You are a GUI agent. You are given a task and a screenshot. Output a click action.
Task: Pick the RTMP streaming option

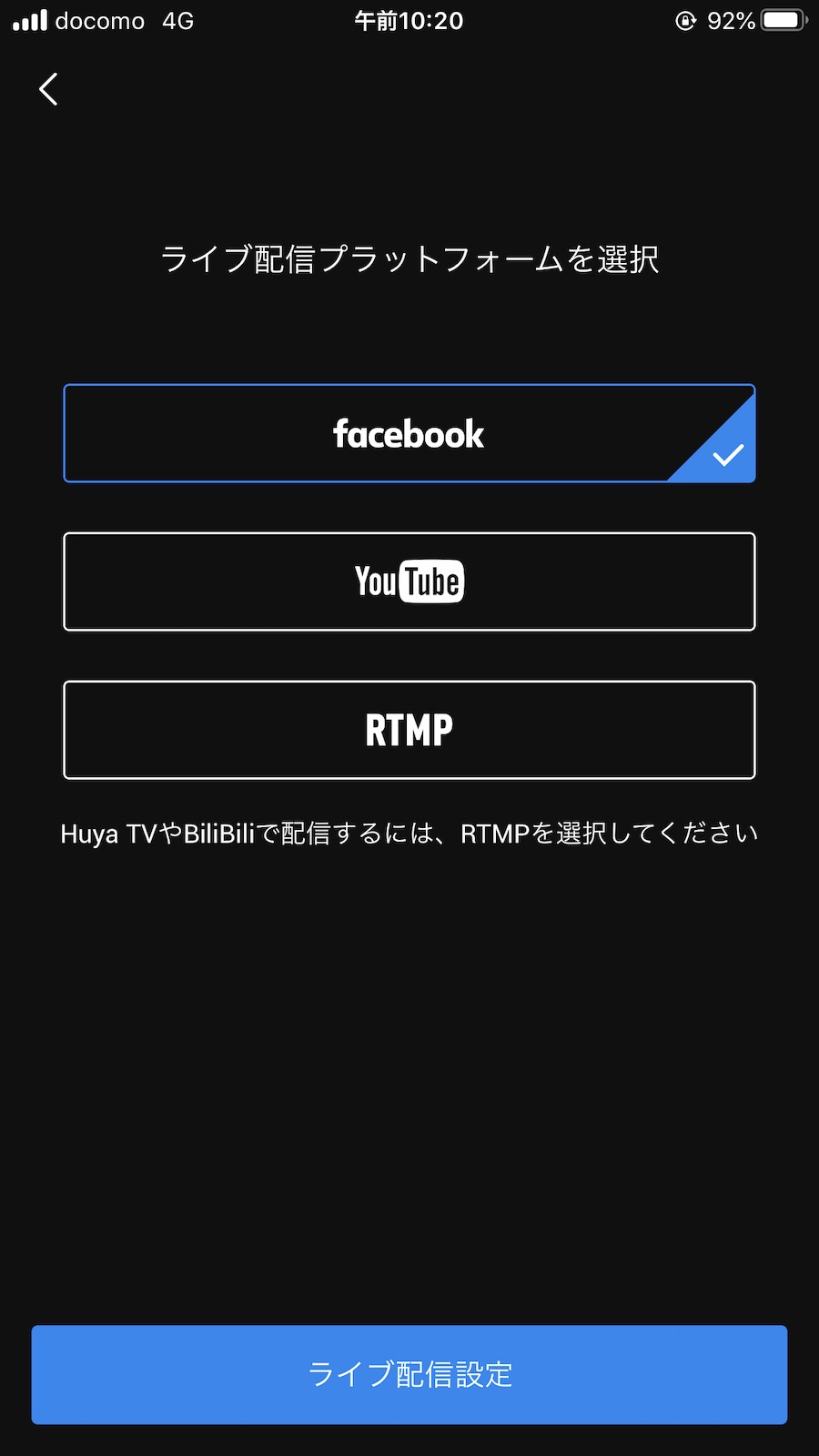(x=409, y=730)
